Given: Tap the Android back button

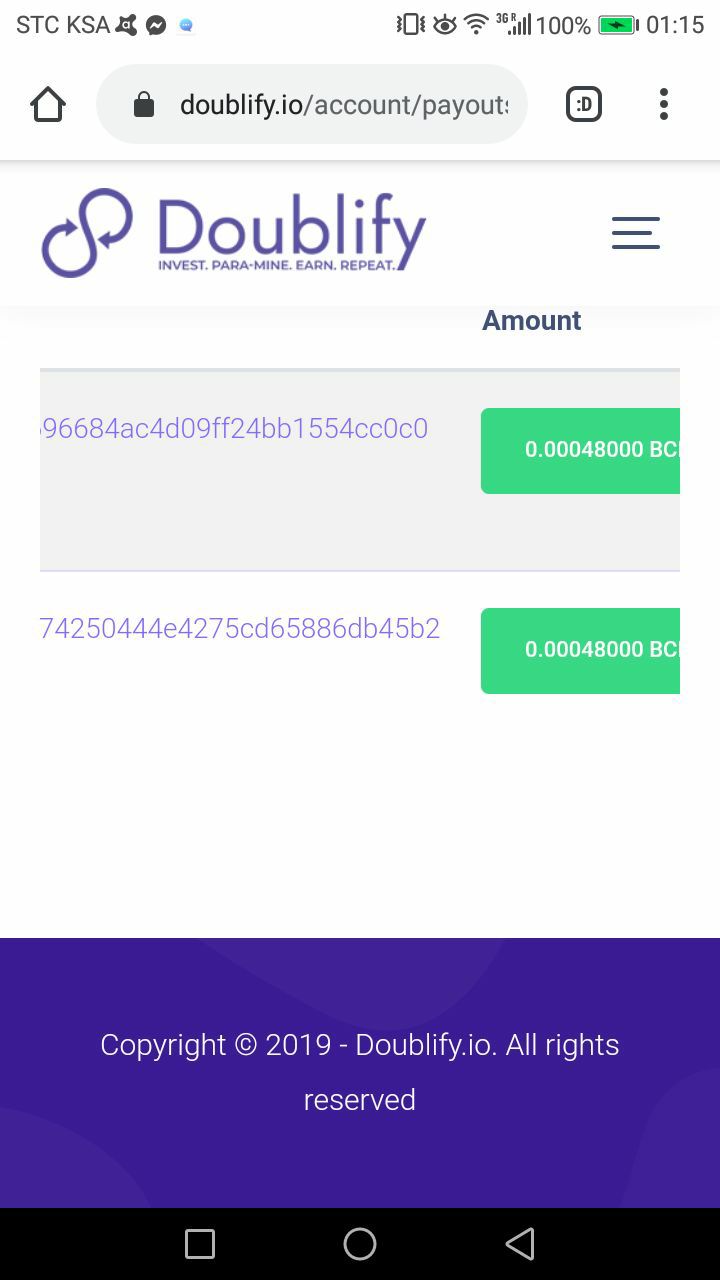Looking at the screenshot, I should click(520, 1244).
